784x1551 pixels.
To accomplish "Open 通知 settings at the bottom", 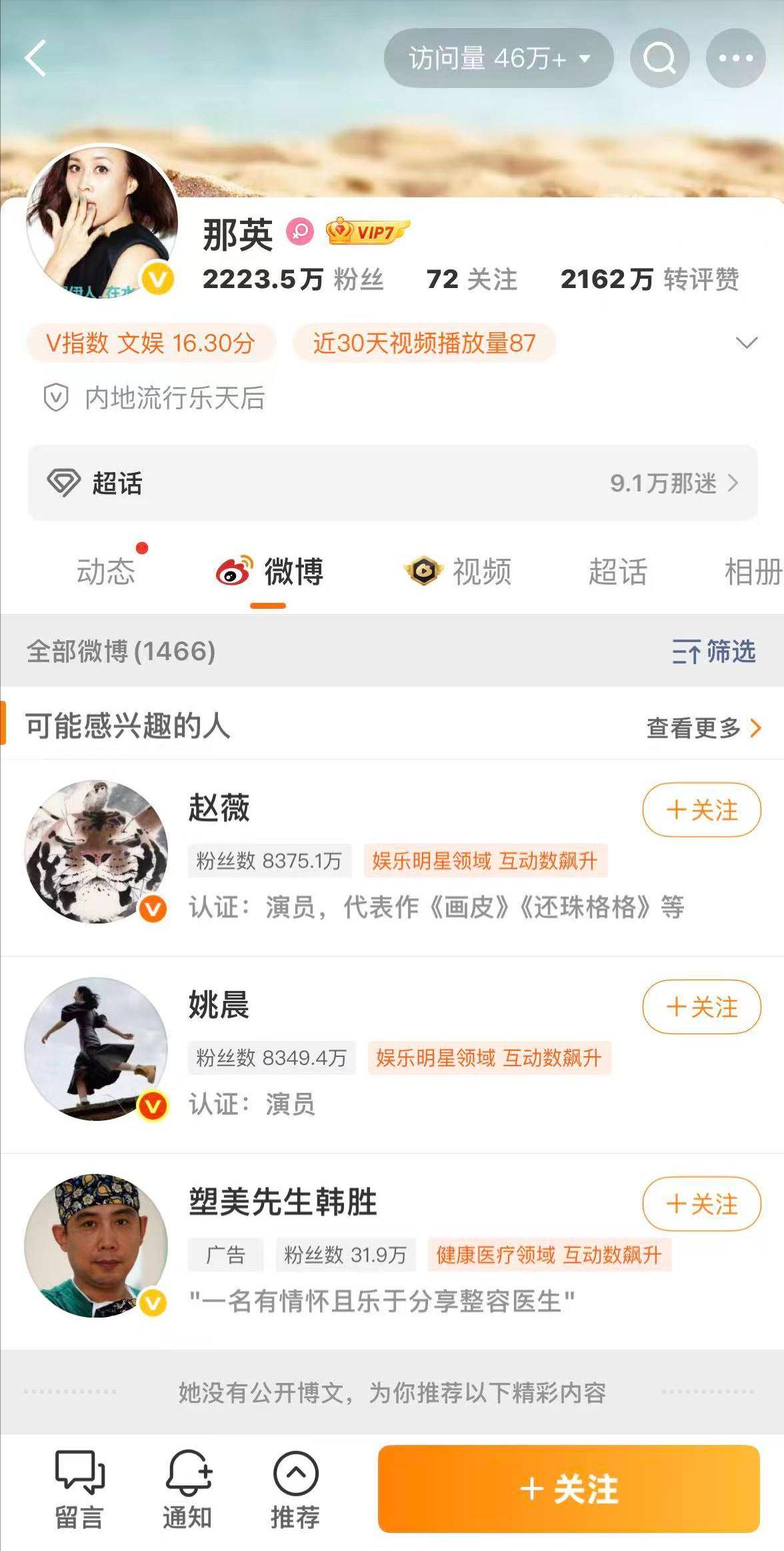I will click(x=187, y=1490).
